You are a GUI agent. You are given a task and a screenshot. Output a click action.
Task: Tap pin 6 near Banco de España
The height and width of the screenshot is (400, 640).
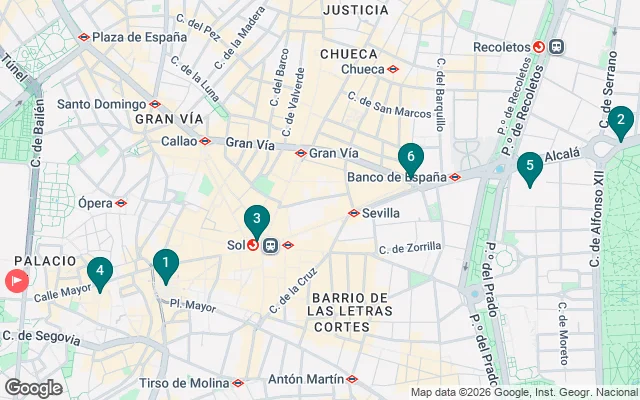click(409, 157)
